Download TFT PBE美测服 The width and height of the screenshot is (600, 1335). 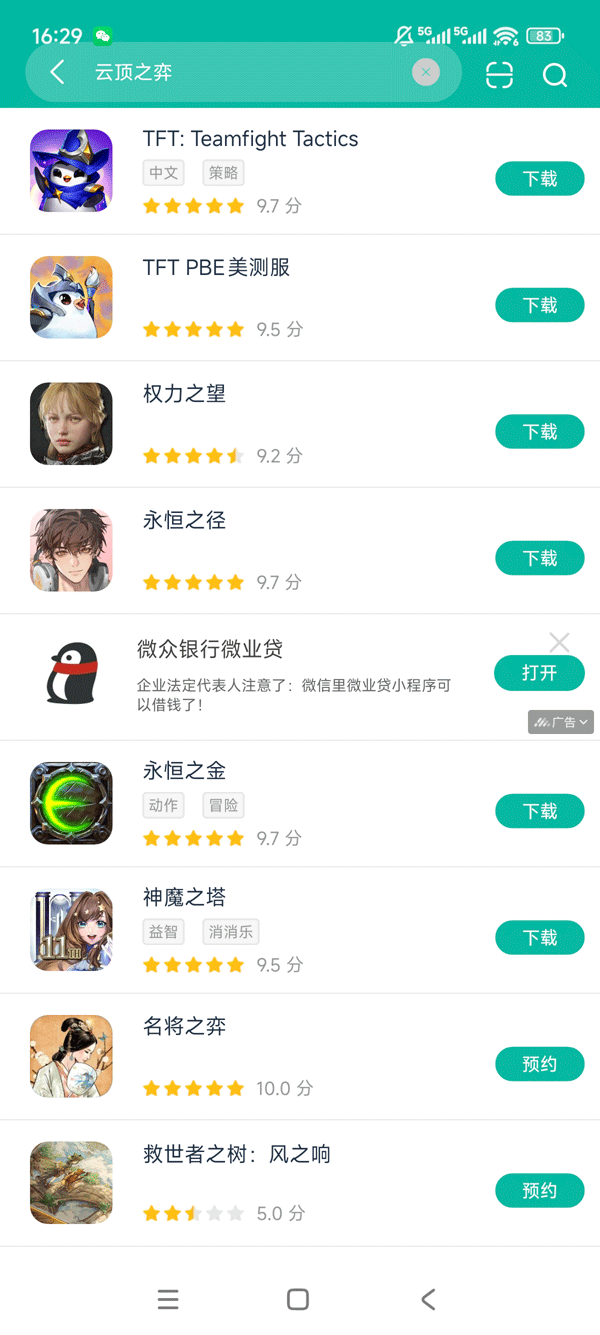tap(539, 305)
